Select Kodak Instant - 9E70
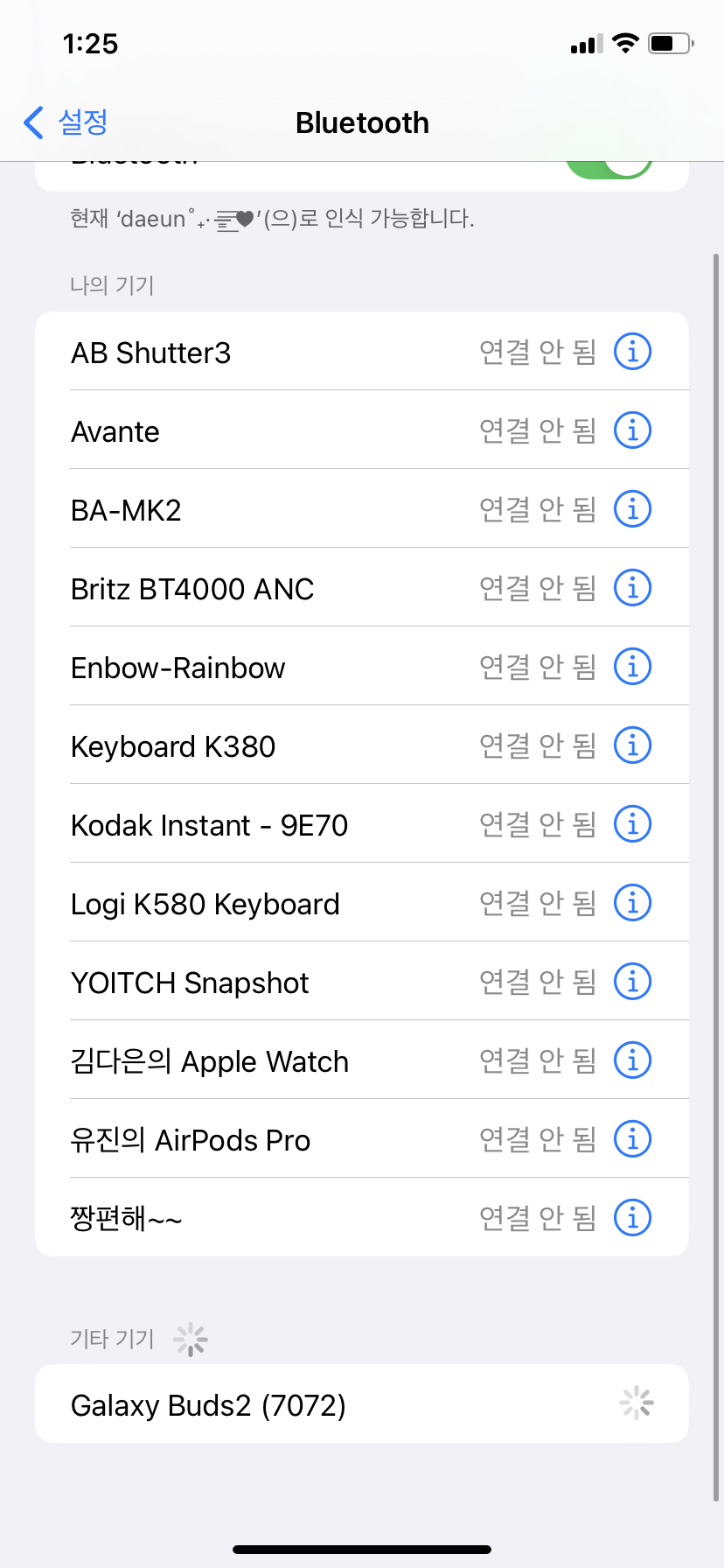The height and width of the screenshot is (1568, 724). coord(362,824)
